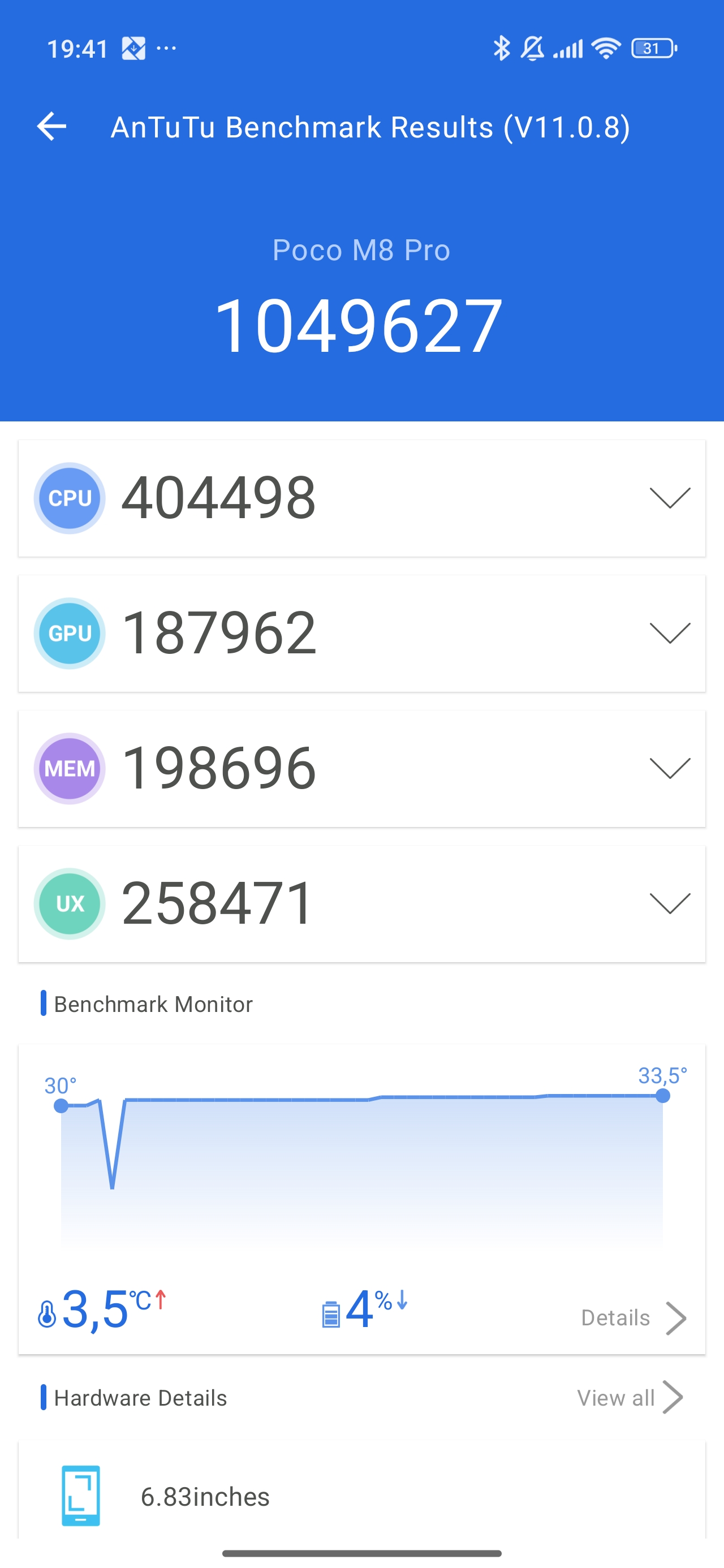
Task: Open Benchmark Monitor details
Action: pos(633,1318)
